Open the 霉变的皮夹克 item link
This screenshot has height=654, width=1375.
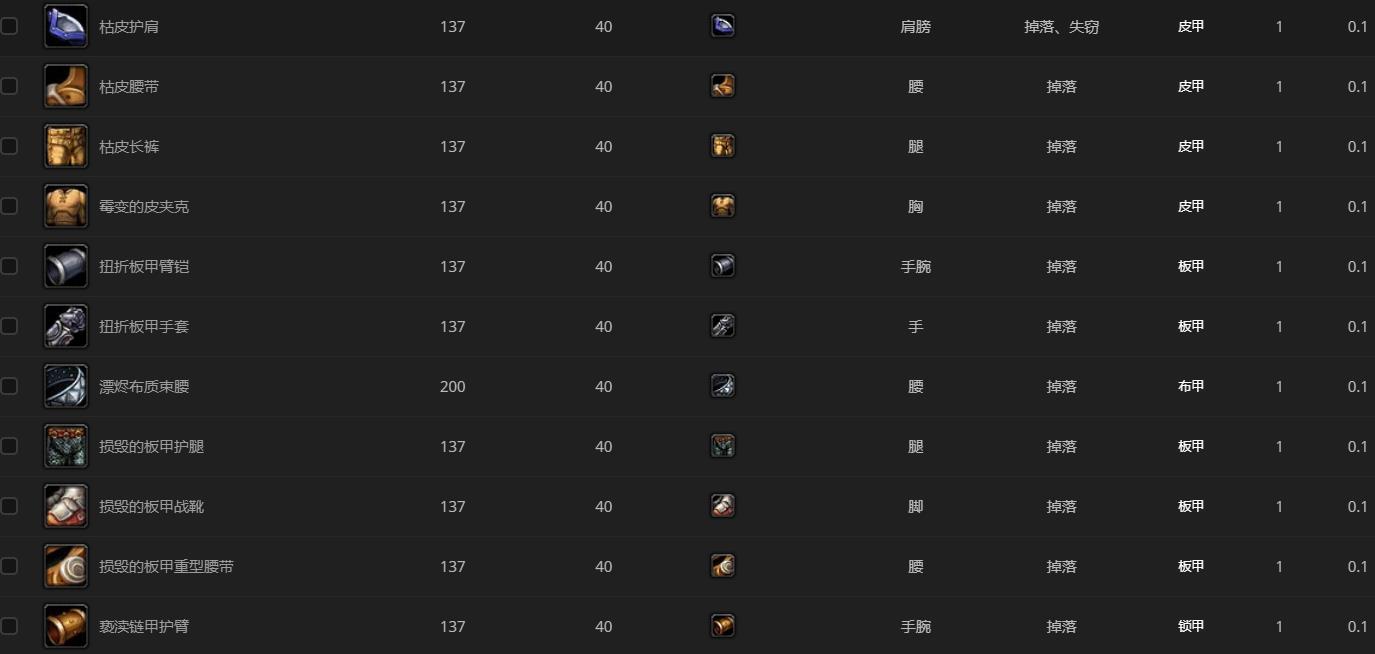[x=143, y=207]
